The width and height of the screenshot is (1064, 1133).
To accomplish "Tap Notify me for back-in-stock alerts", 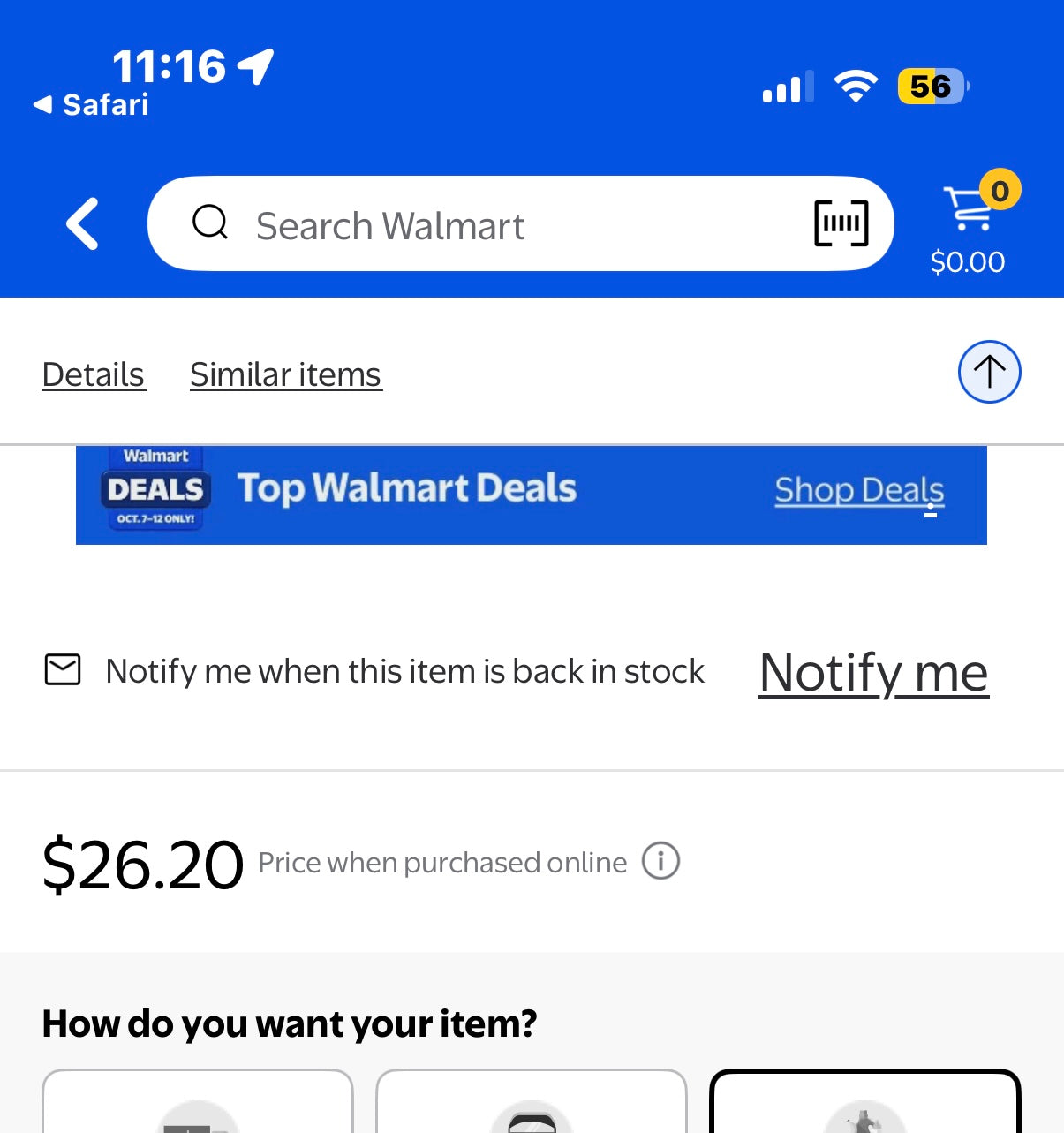I will (x=873, y=673).
